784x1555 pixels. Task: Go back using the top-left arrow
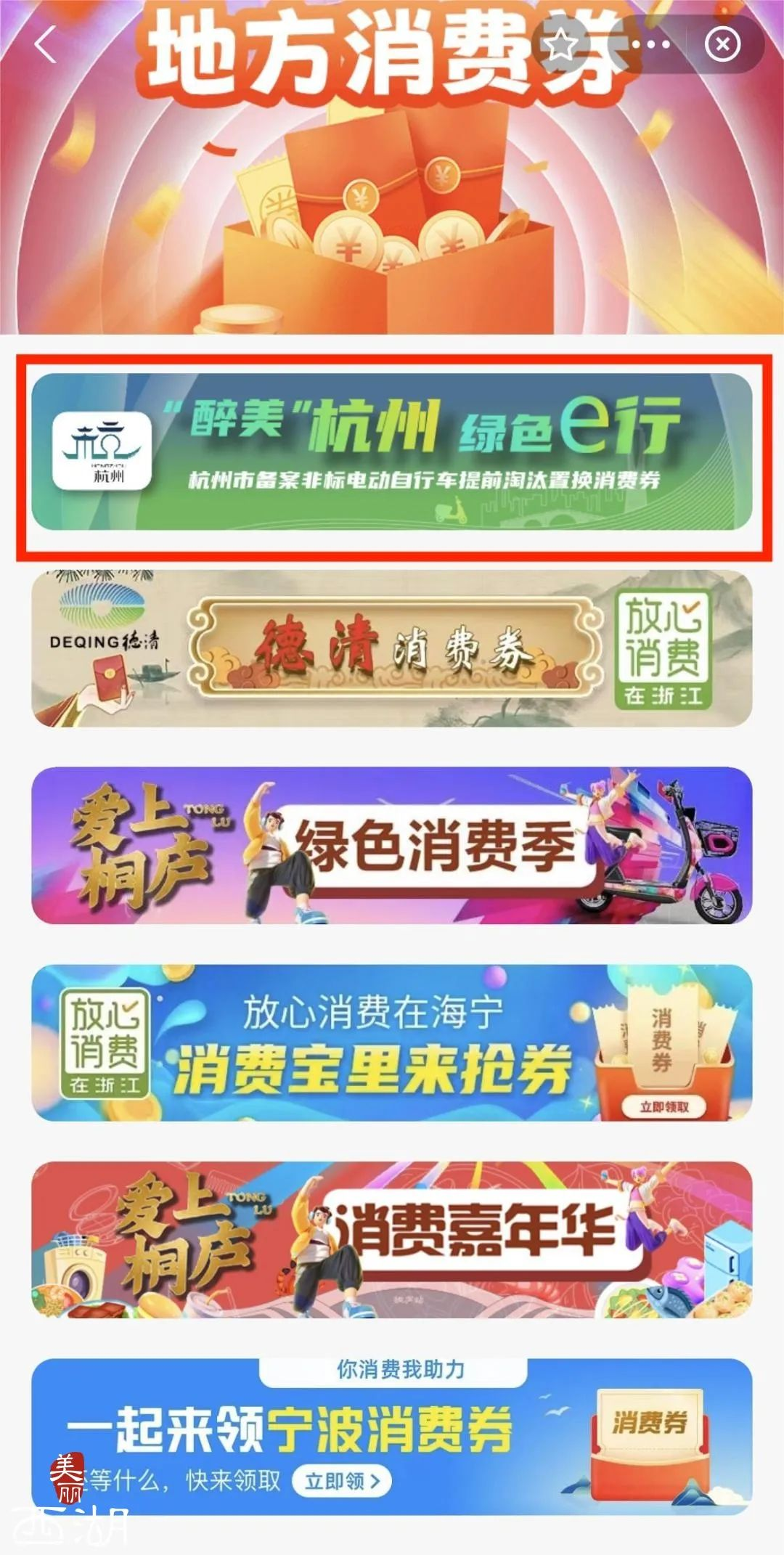coord(46,45)
